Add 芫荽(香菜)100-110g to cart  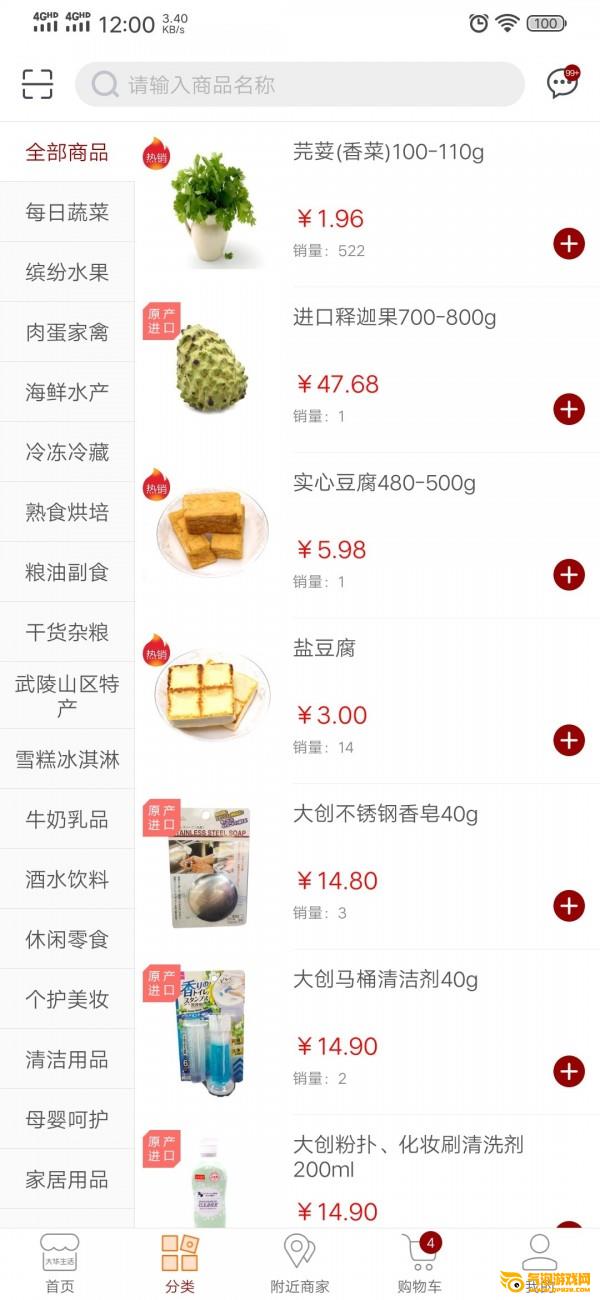coord(569,243)
